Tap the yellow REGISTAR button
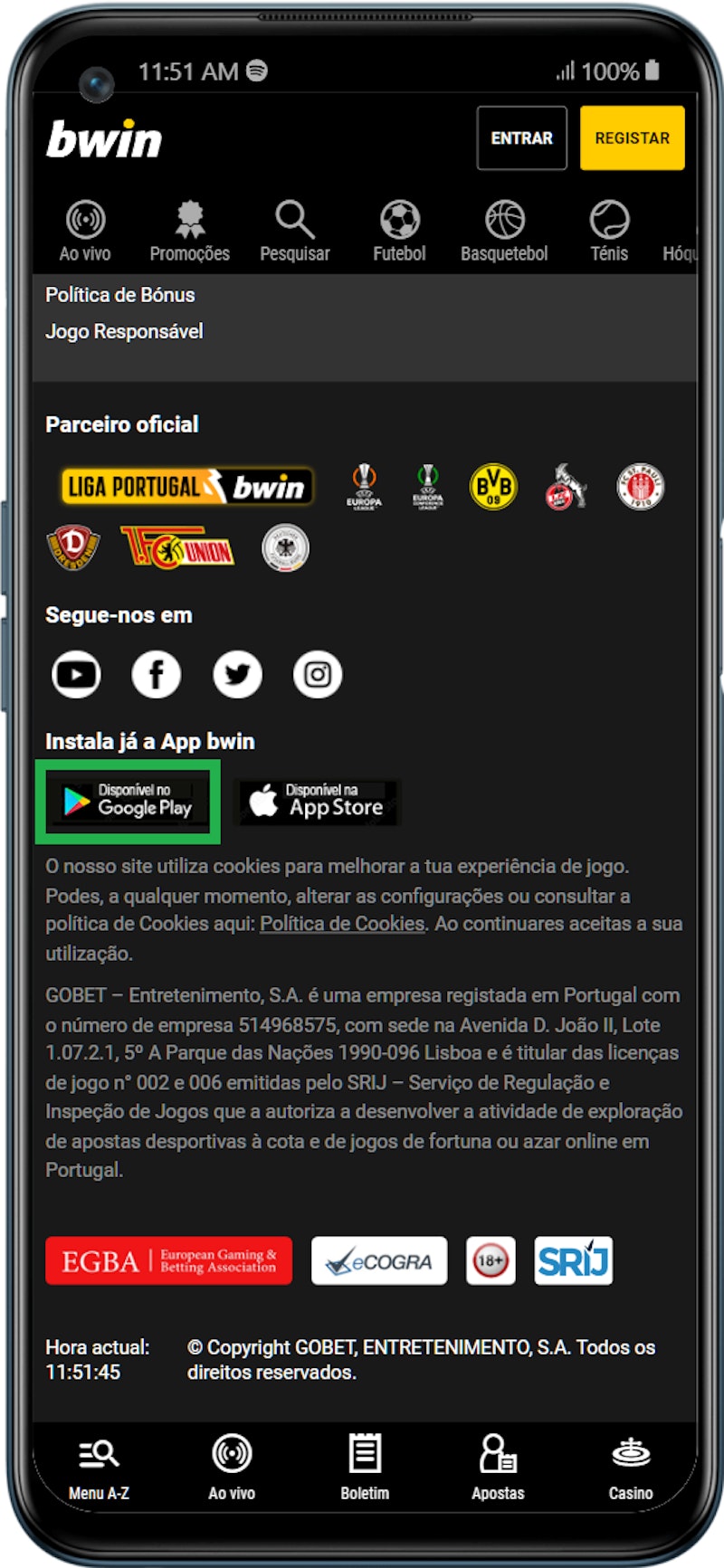 (x=632, y=138)
